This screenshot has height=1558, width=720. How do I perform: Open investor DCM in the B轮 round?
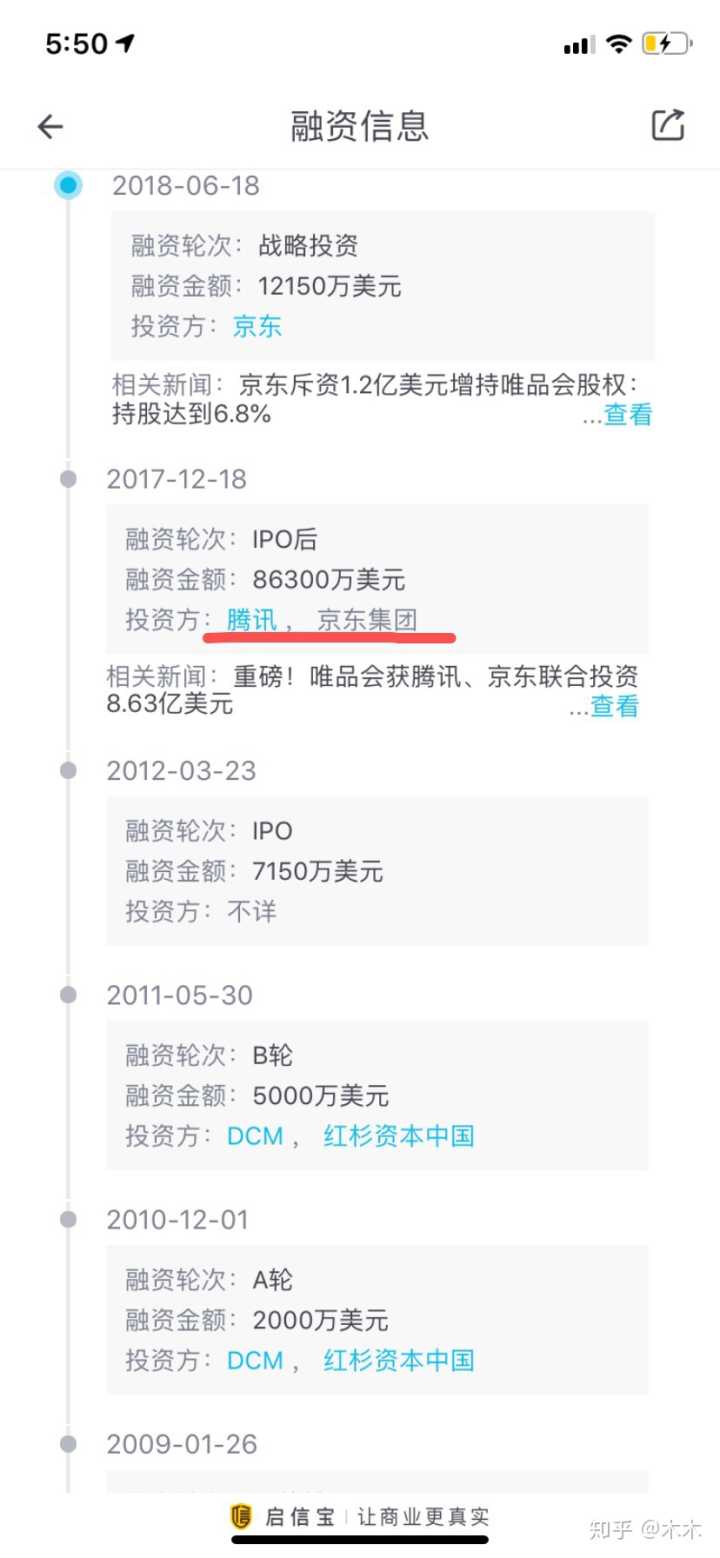(x=255, y=1136)
